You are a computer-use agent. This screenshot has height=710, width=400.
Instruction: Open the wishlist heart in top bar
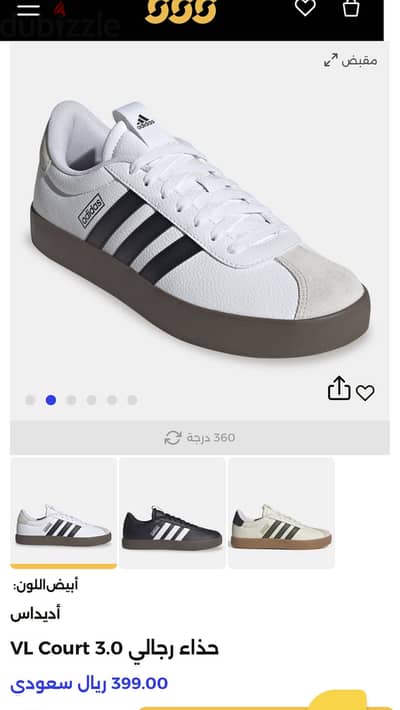tap(305, 8)
